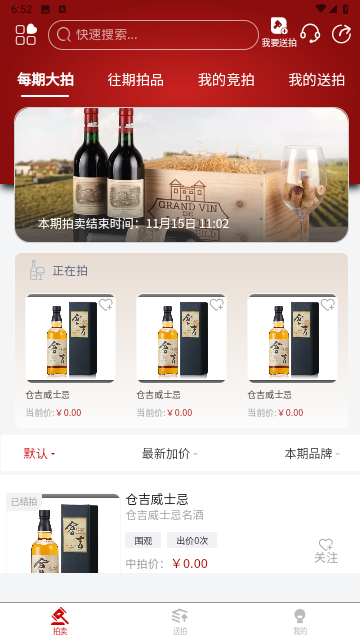This screenshot has width=360, height=640.
Task: Go to the 送拍 bottom tab
Action: point(180,622)
